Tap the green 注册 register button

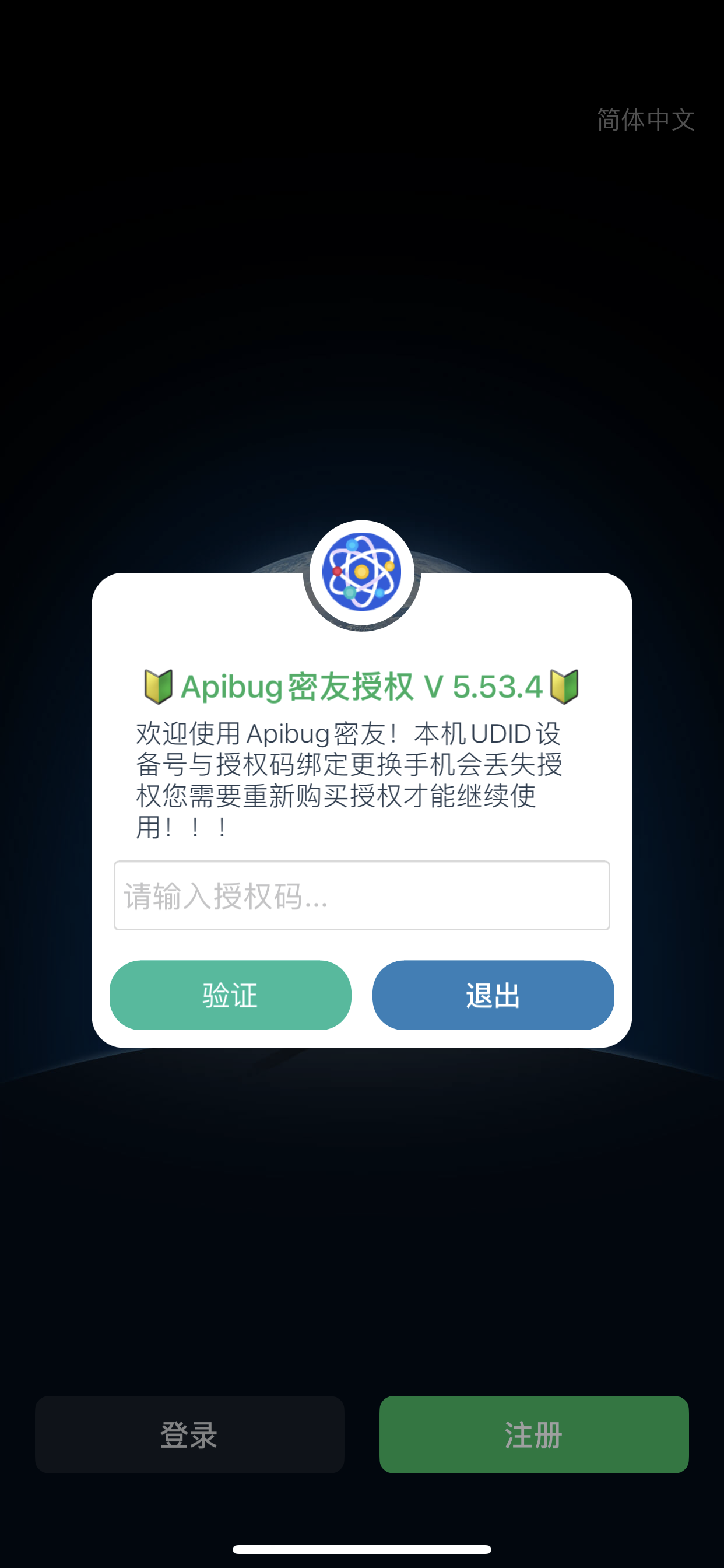click(x=533, y=1434)
